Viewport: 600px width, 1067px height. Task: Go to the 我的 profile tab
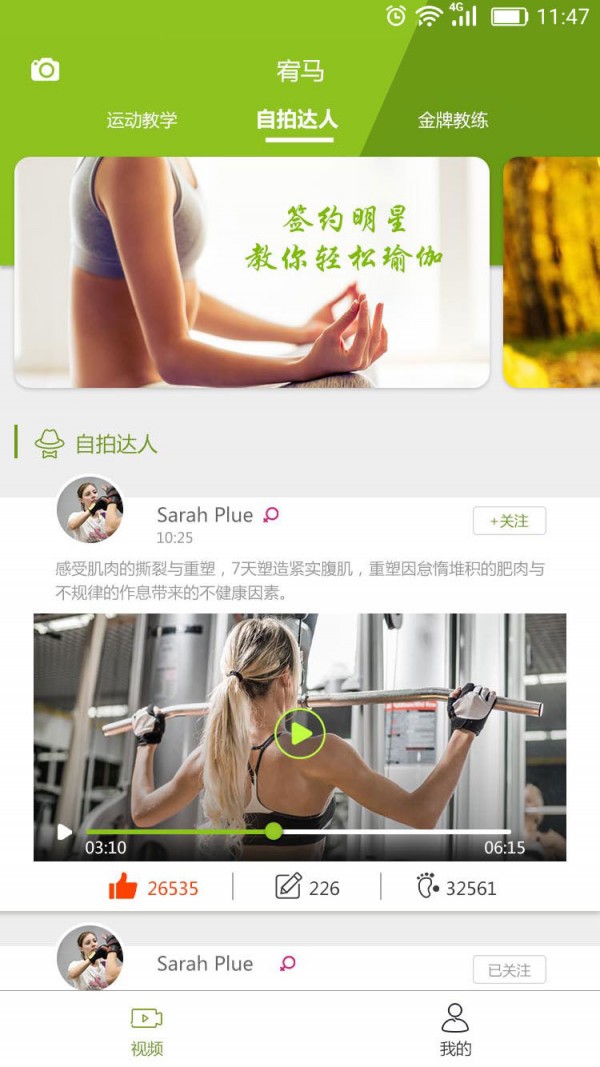(x=455, y=1031)
